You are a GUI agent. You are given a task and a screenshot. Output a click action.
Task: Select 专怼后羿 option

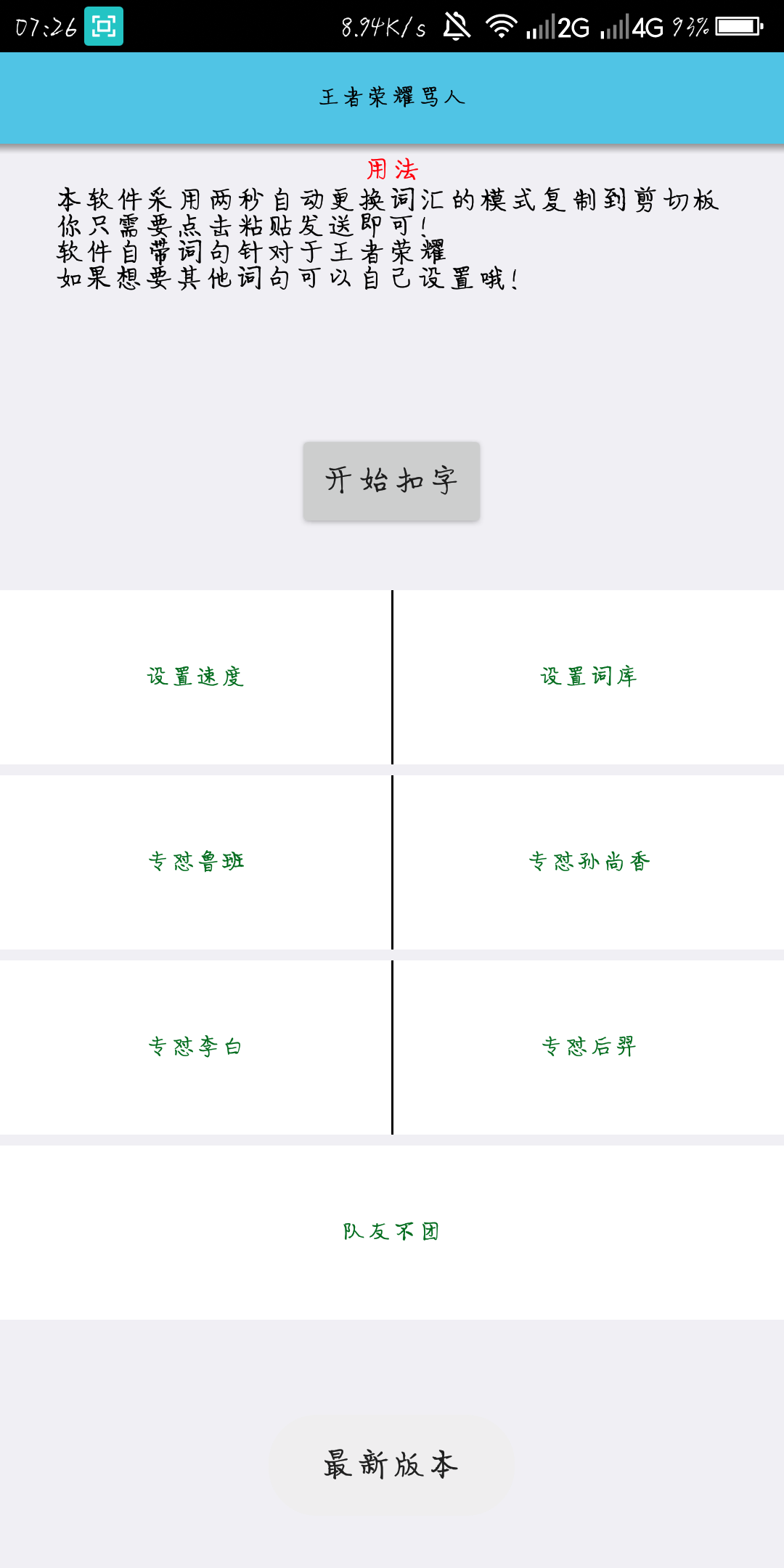point(589,1045)
